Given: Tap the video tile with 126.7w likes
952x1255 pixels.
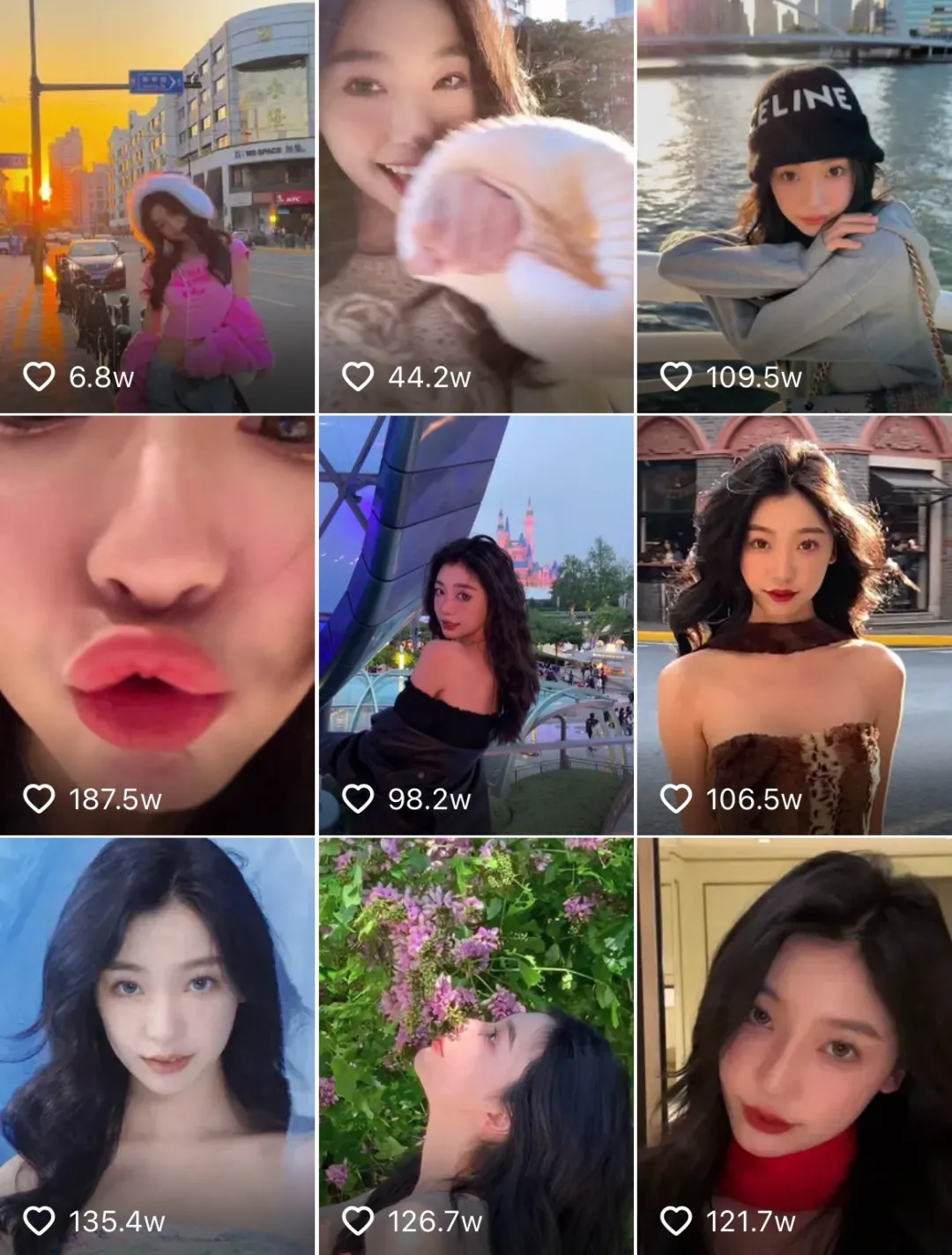Looking at the screenshot, I should [476, 1046].
